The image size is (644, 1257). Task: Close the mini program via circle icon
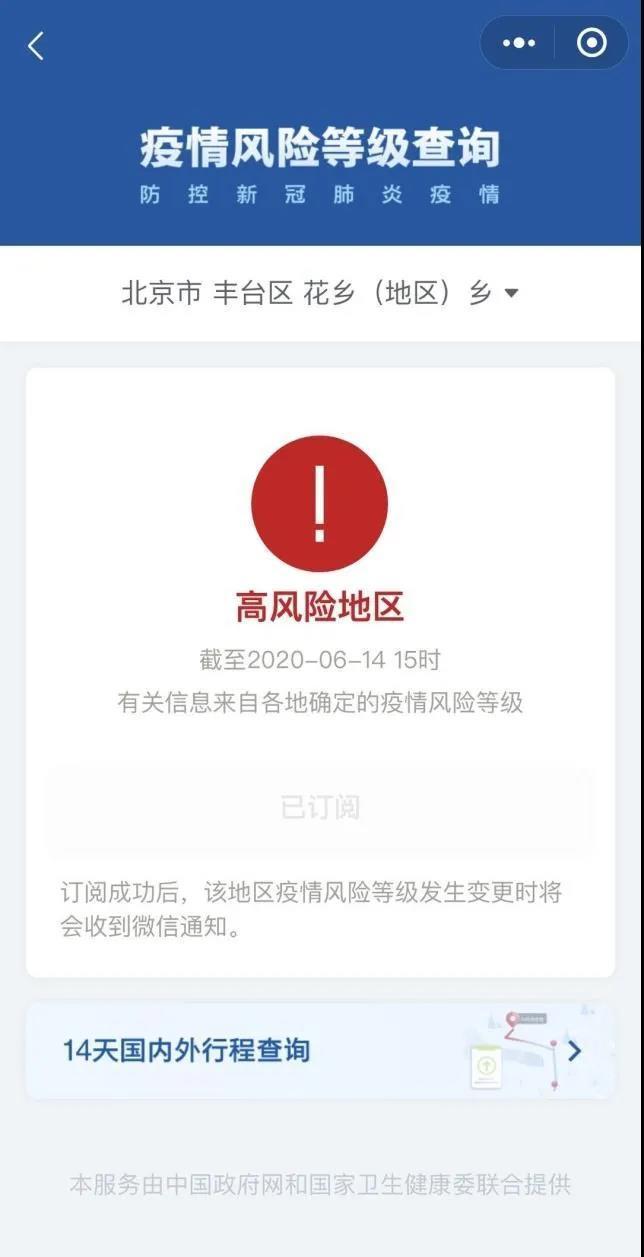point(592,44)
